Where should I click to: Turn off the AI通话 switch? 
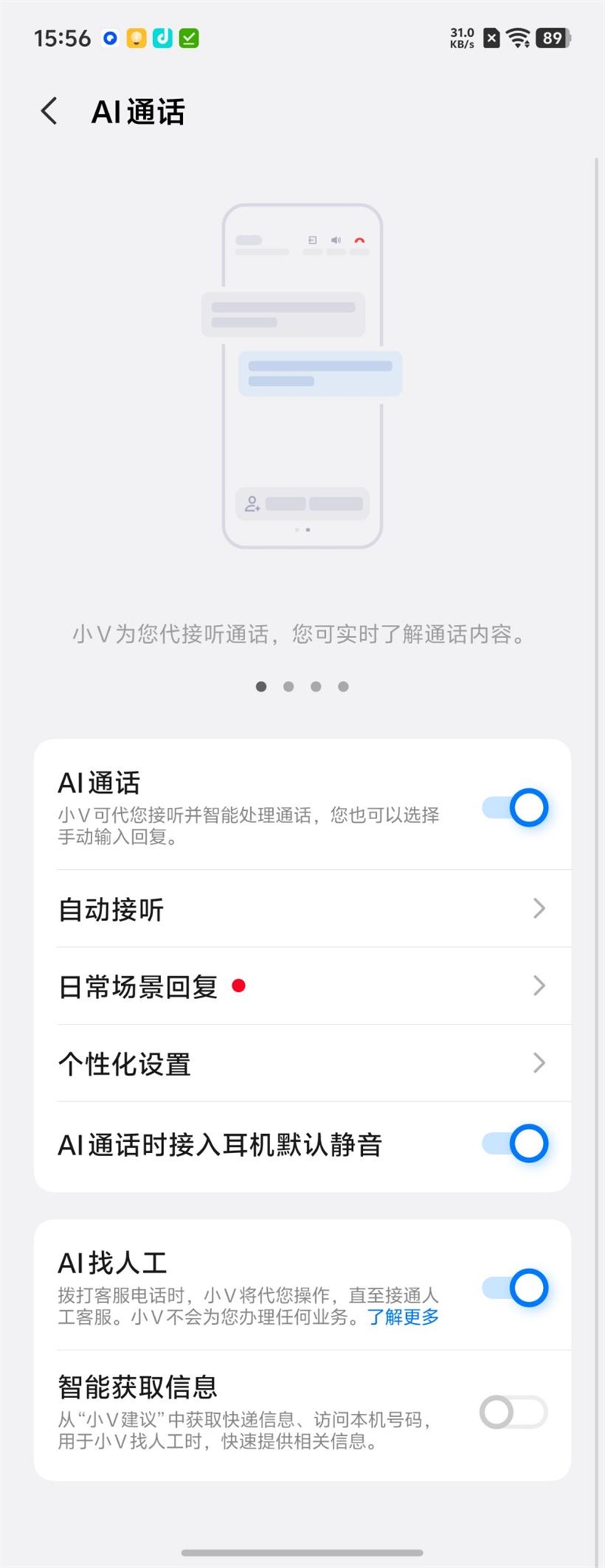click(516, 808)
